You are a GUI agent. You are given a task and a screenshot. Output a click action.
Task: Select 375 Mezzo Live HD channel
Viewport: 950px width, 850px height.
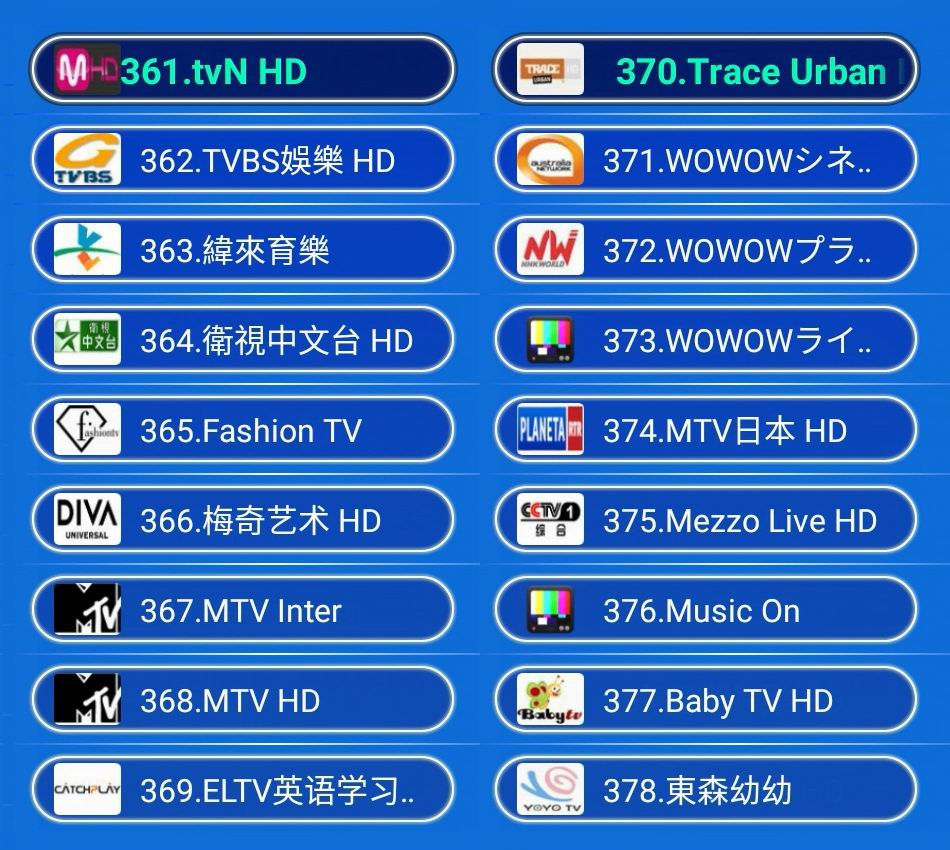(706, 521)
